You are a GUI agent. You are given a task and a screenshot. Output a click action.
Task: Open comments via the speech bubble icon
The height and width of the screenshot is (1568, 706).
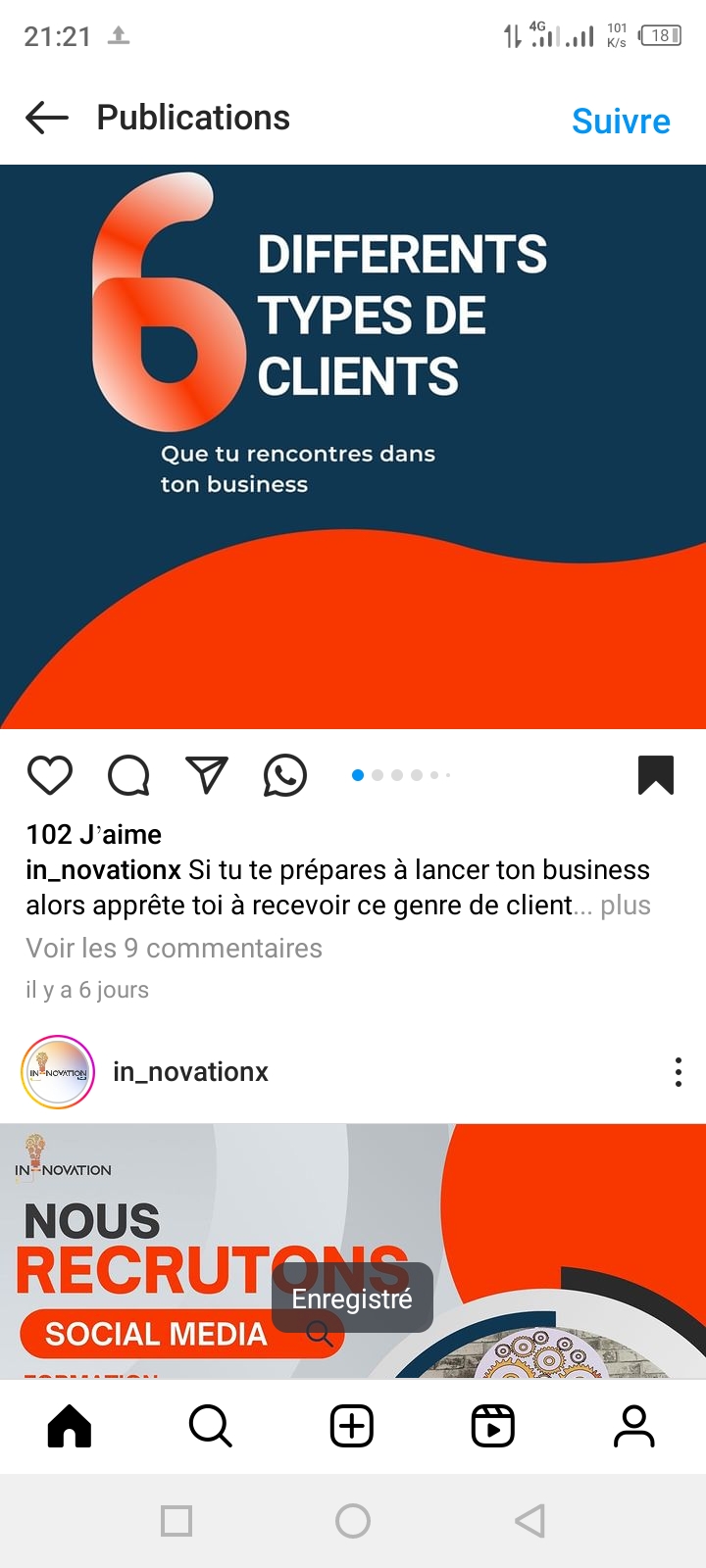click(128, 775)
